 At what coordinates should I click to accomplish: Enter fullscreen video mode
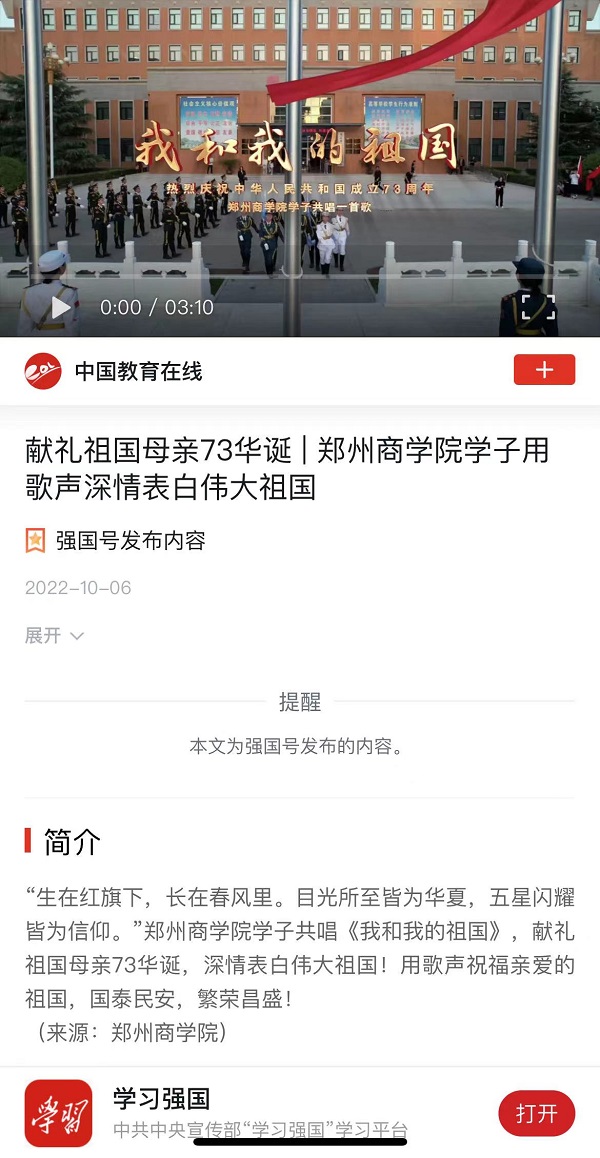click(x=538, y=307)
